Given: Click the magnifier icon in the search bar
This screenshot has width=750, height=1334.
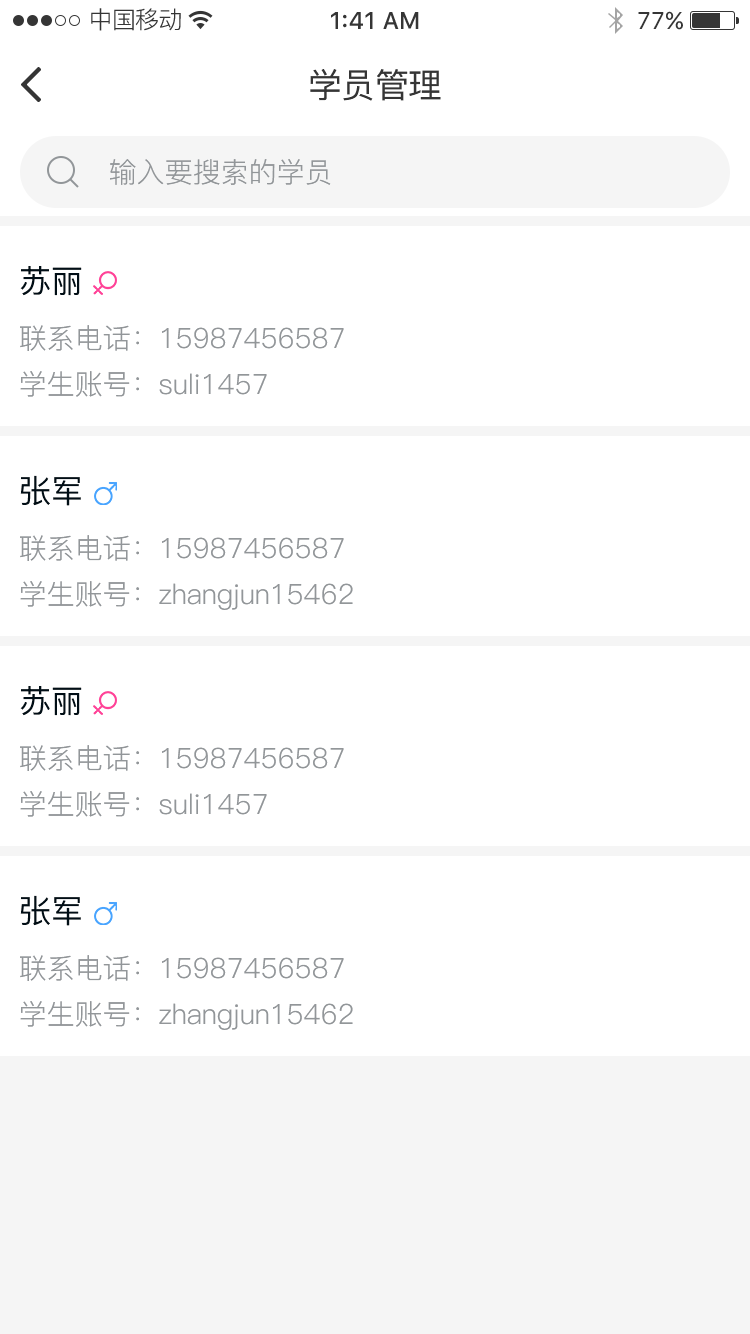Looking at the screenshot, I should coord(62,171).
